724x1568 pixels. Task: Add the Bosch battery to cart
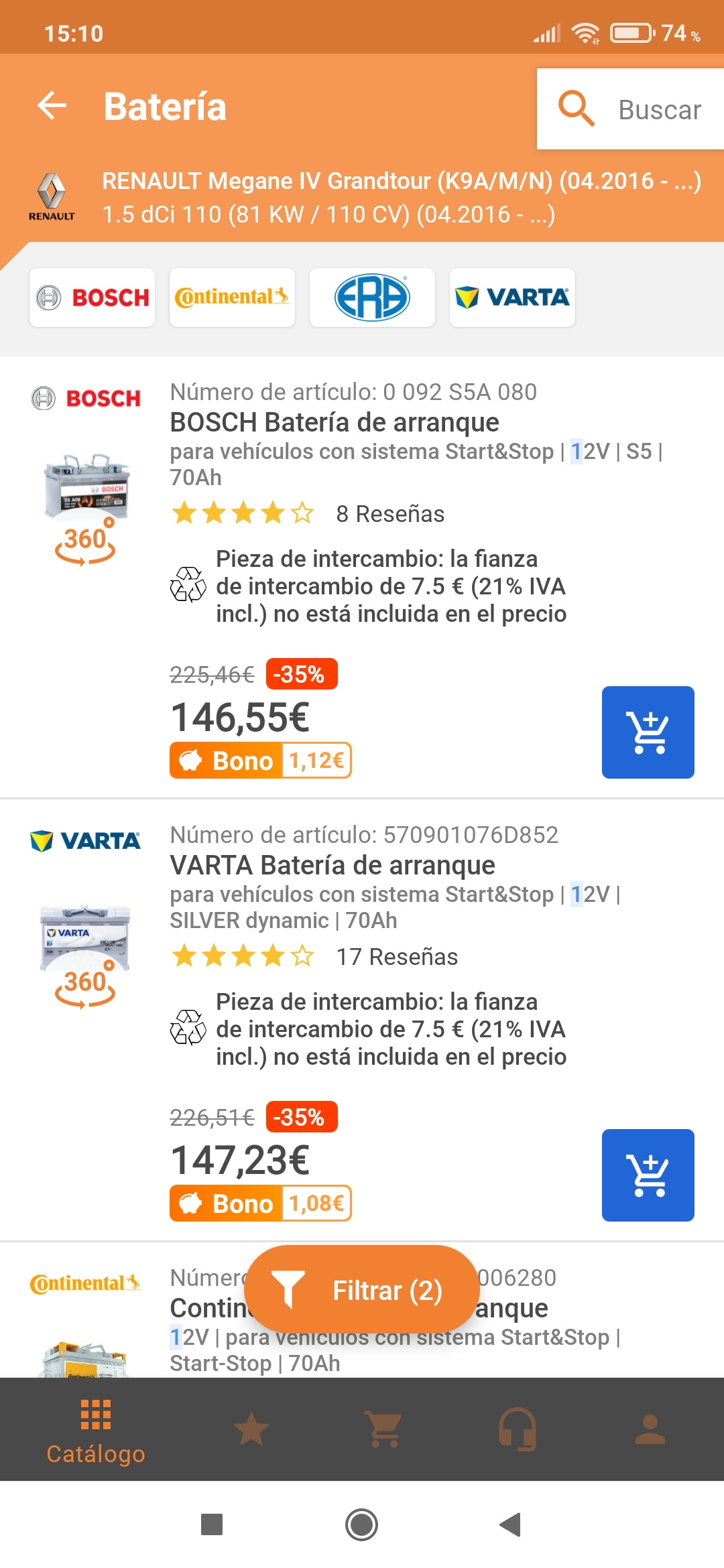pyautogui.click(x=648, y=732)
